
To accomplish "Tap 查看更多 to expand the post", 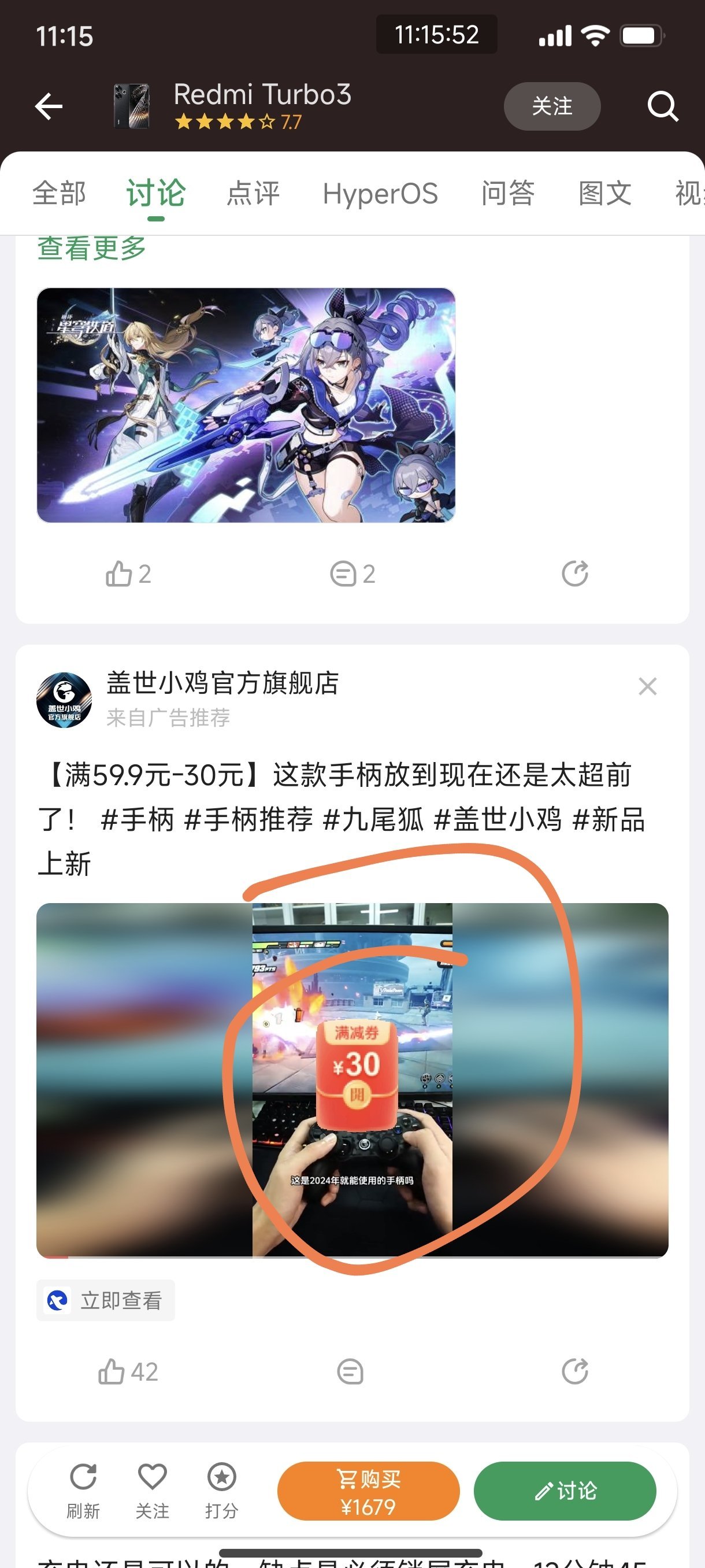I will [91, 249].
